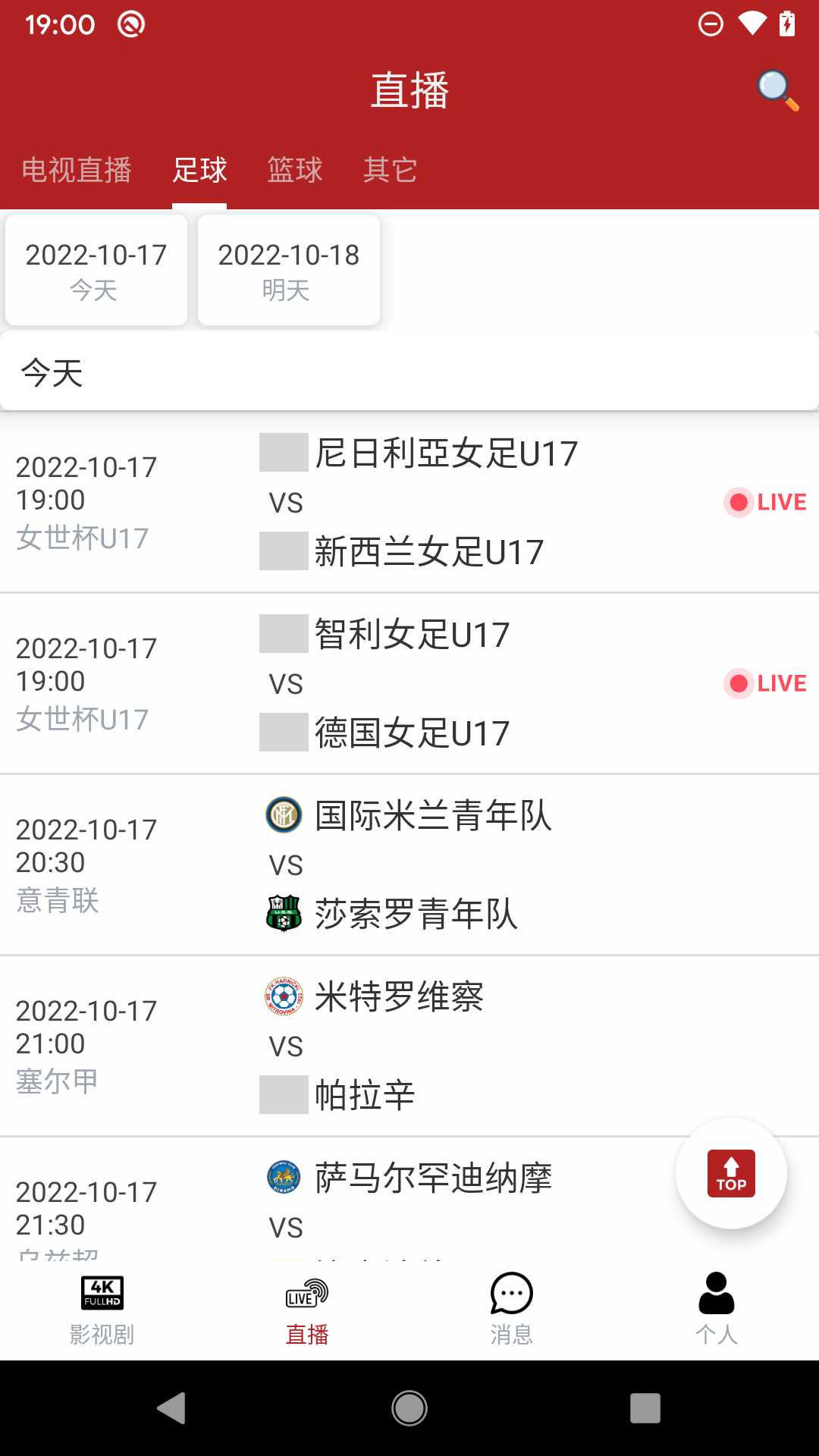Select the 足球 tab
This screenshot has height=1456, width=819.
199,170
